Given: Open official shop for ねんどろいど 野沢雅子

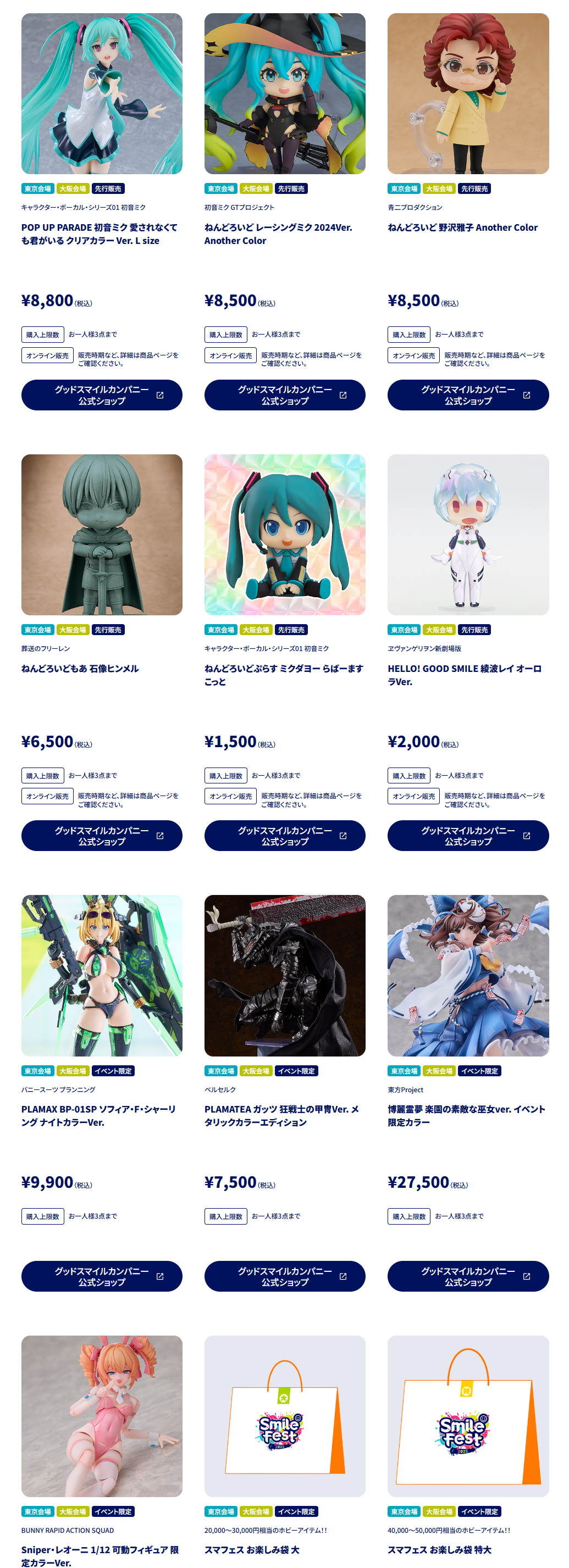Looking at the screenshot, I should pyautogui.click(x=468, y=395).
